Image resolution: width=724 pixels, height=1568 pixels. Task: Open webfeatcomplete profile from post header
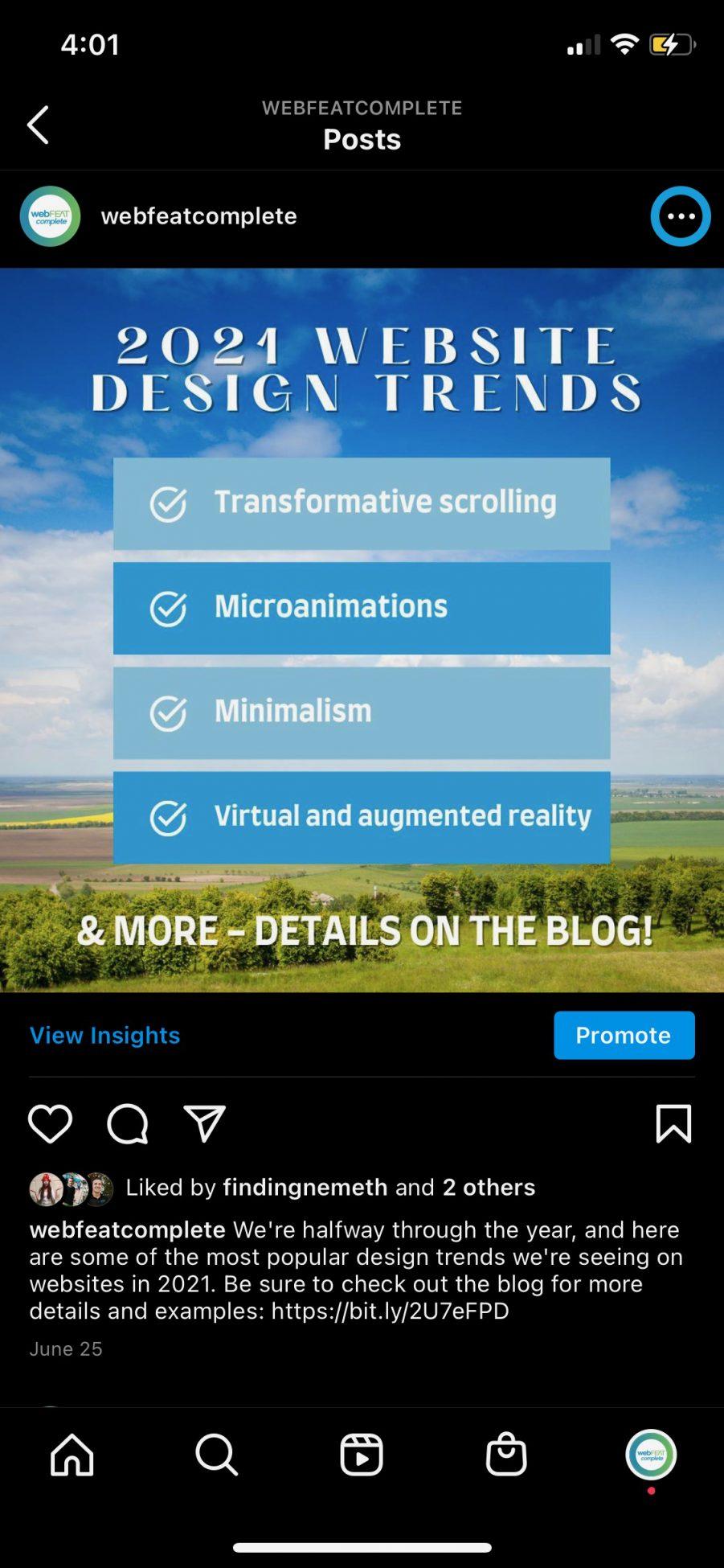(198, 216)
